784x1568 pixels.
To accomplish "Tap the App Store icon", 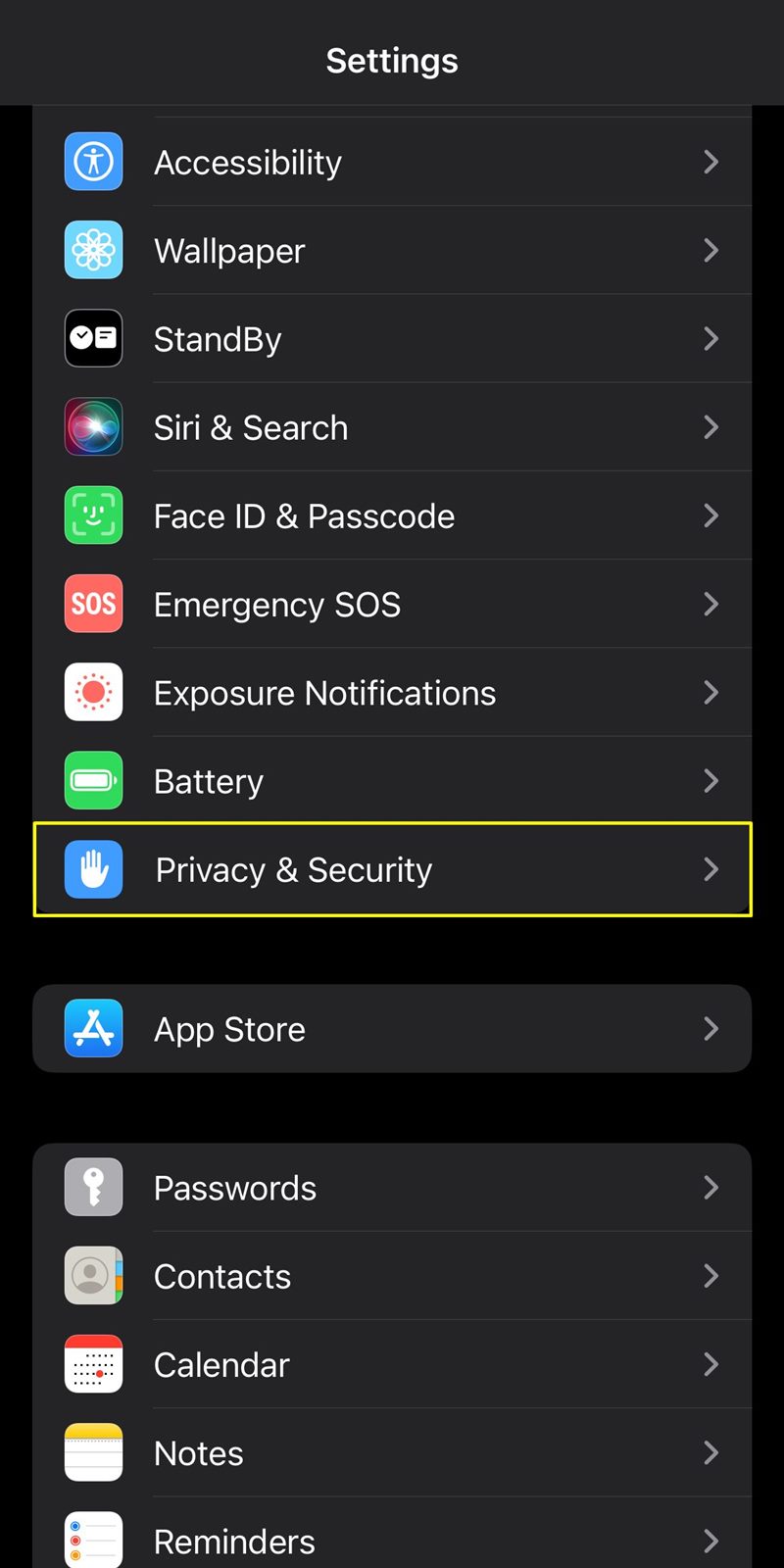I will (x=93, y=1028).
